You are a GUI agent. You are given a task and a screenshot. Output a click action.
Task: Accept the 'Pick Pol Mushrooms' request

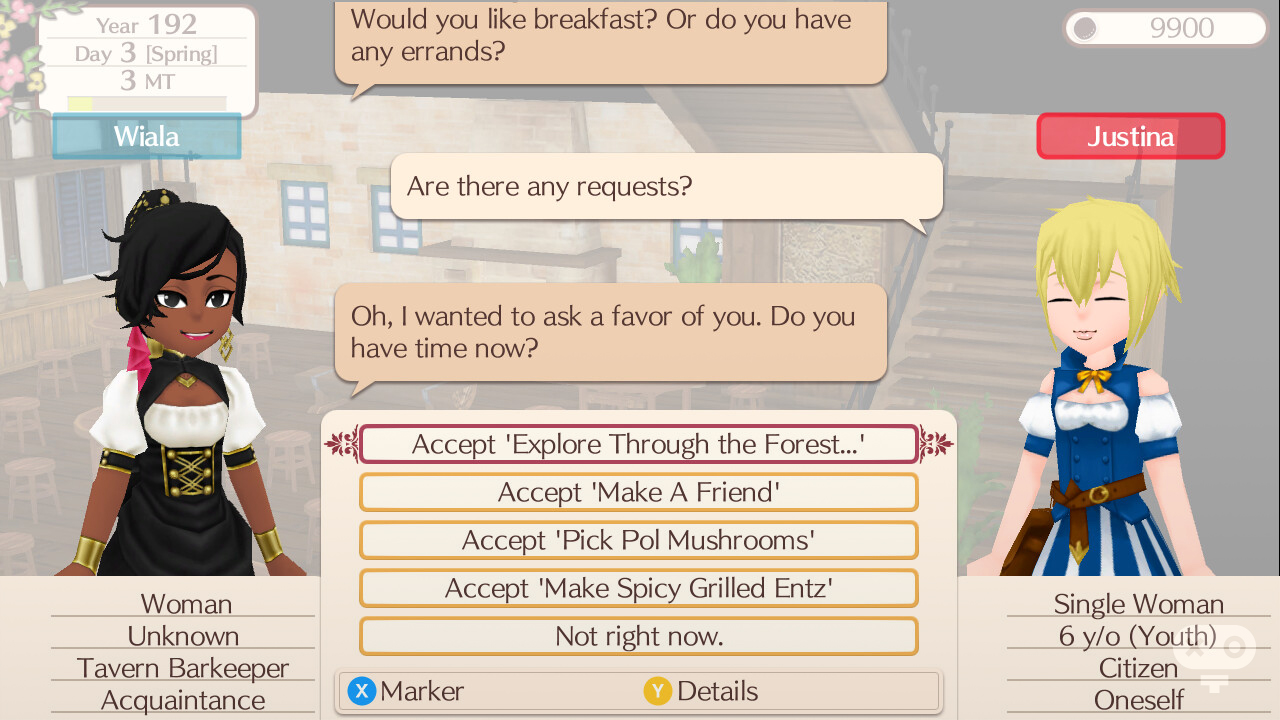pyautogui.click(x=638, y=540)
